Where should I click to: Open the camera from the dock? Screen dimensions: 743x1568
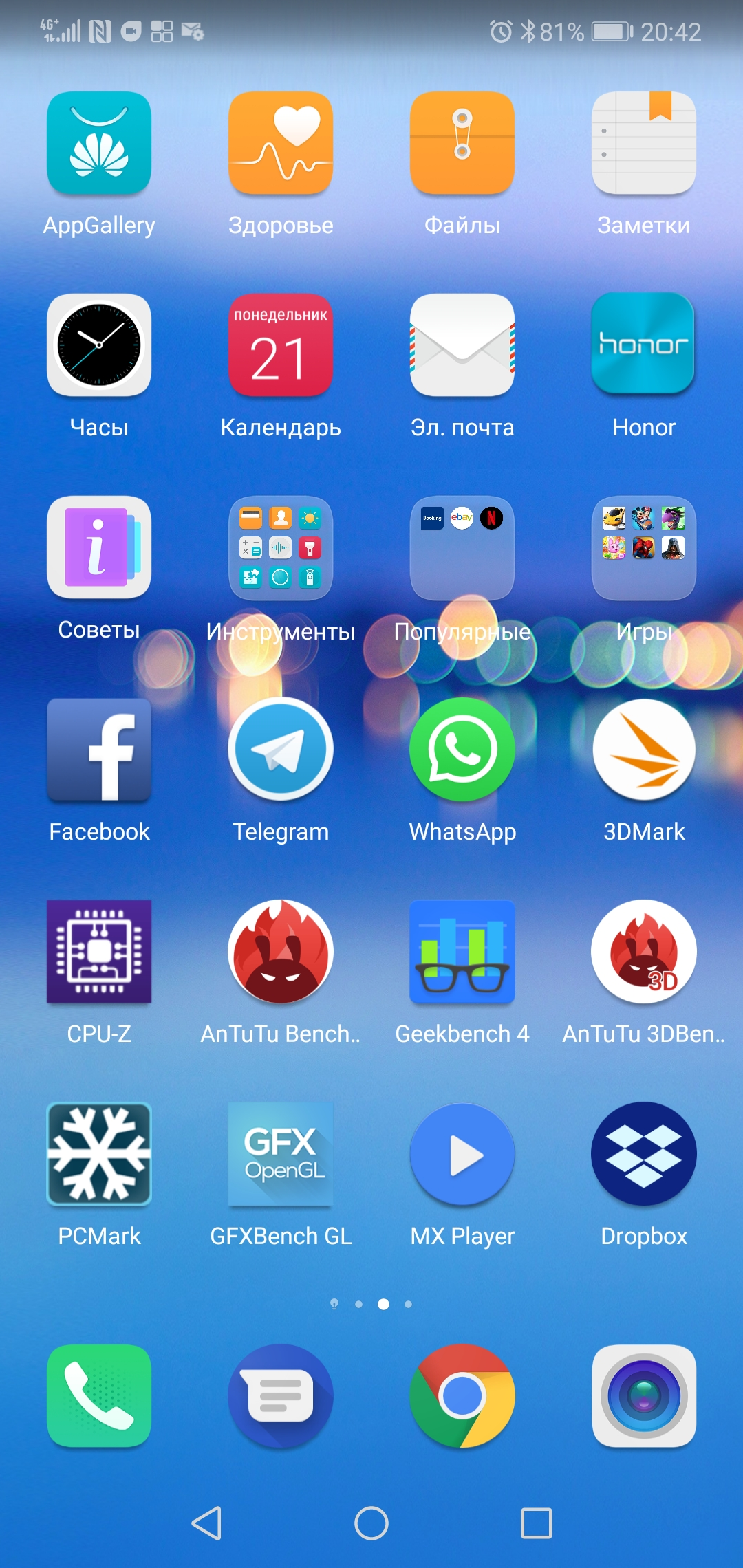click(644, 1396)
